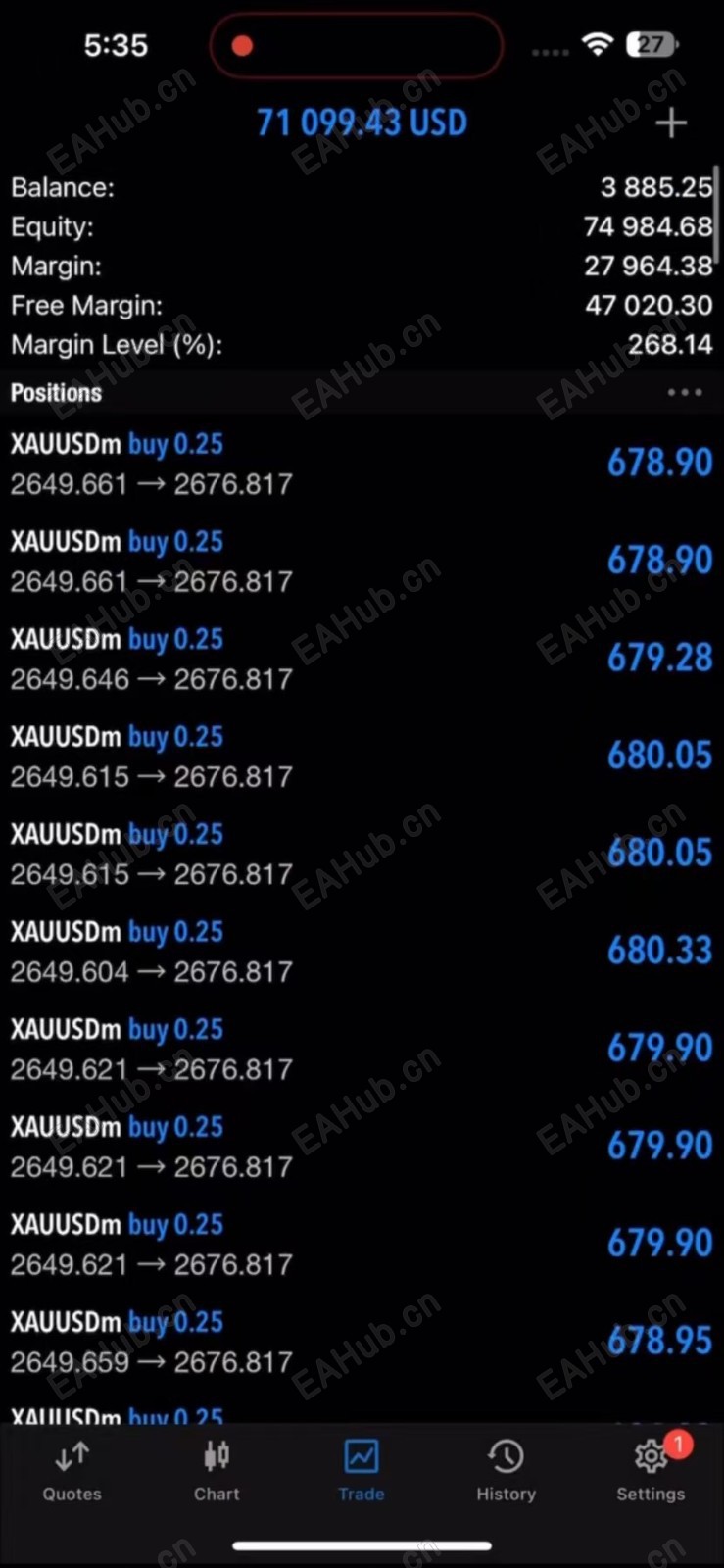Open the XAUUSDm position with profit 680.33
Viewport: 724px width, 1568px height.
(x=362, y=952)
